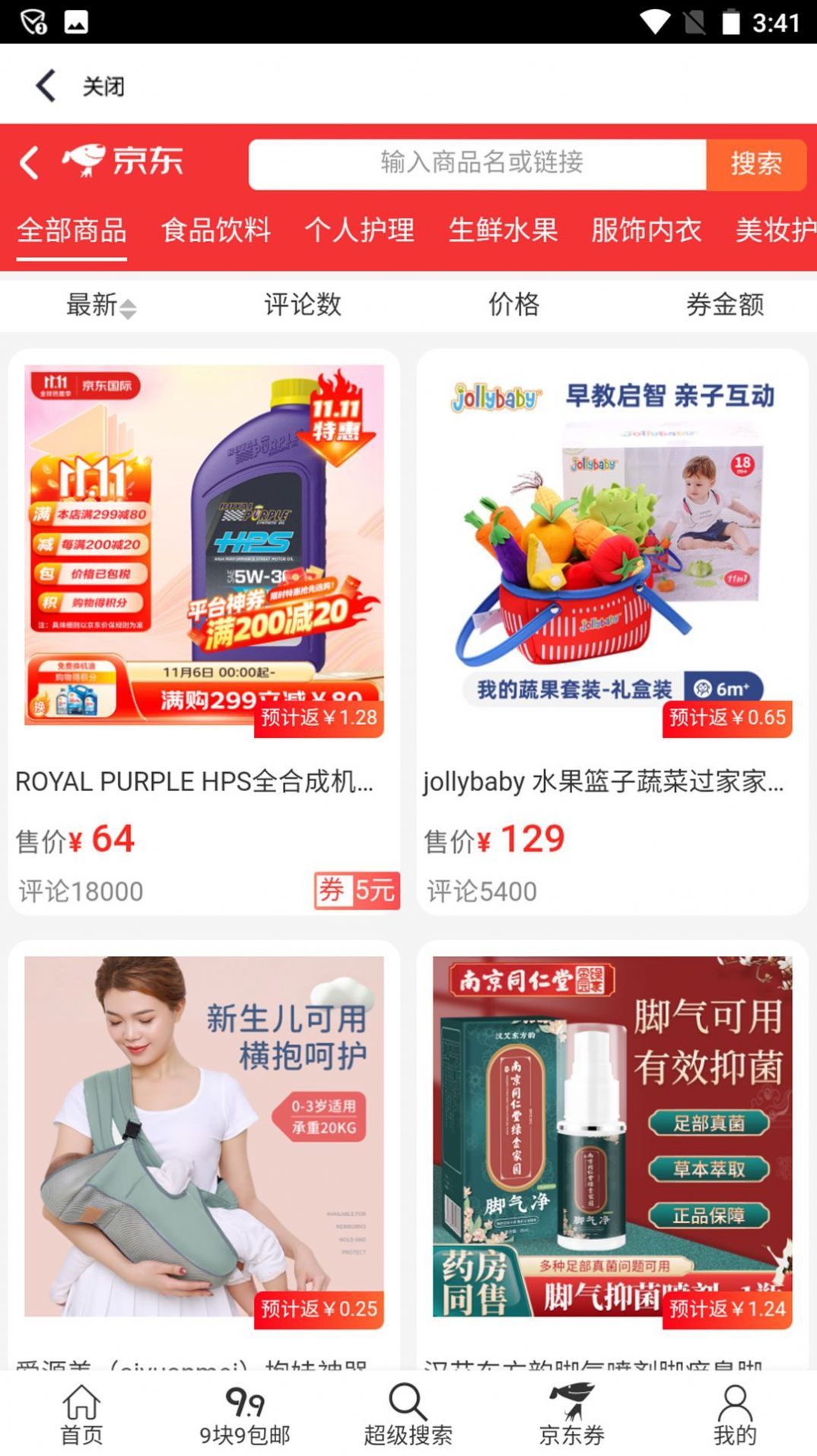Sort products by 价格
817x1456 pixels.
(513, 305)
